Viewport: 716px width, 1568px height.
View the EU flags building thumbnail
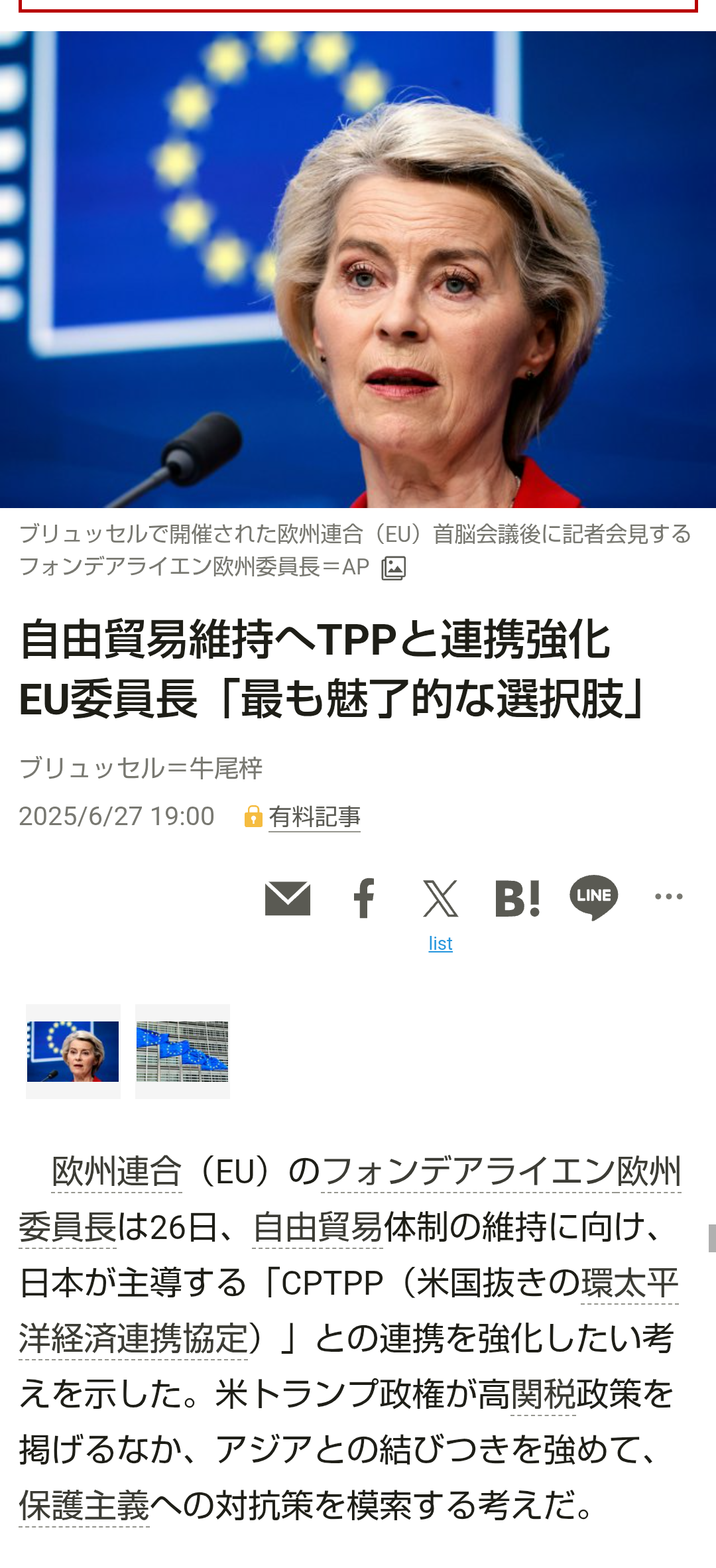(x=182, y=1051)
